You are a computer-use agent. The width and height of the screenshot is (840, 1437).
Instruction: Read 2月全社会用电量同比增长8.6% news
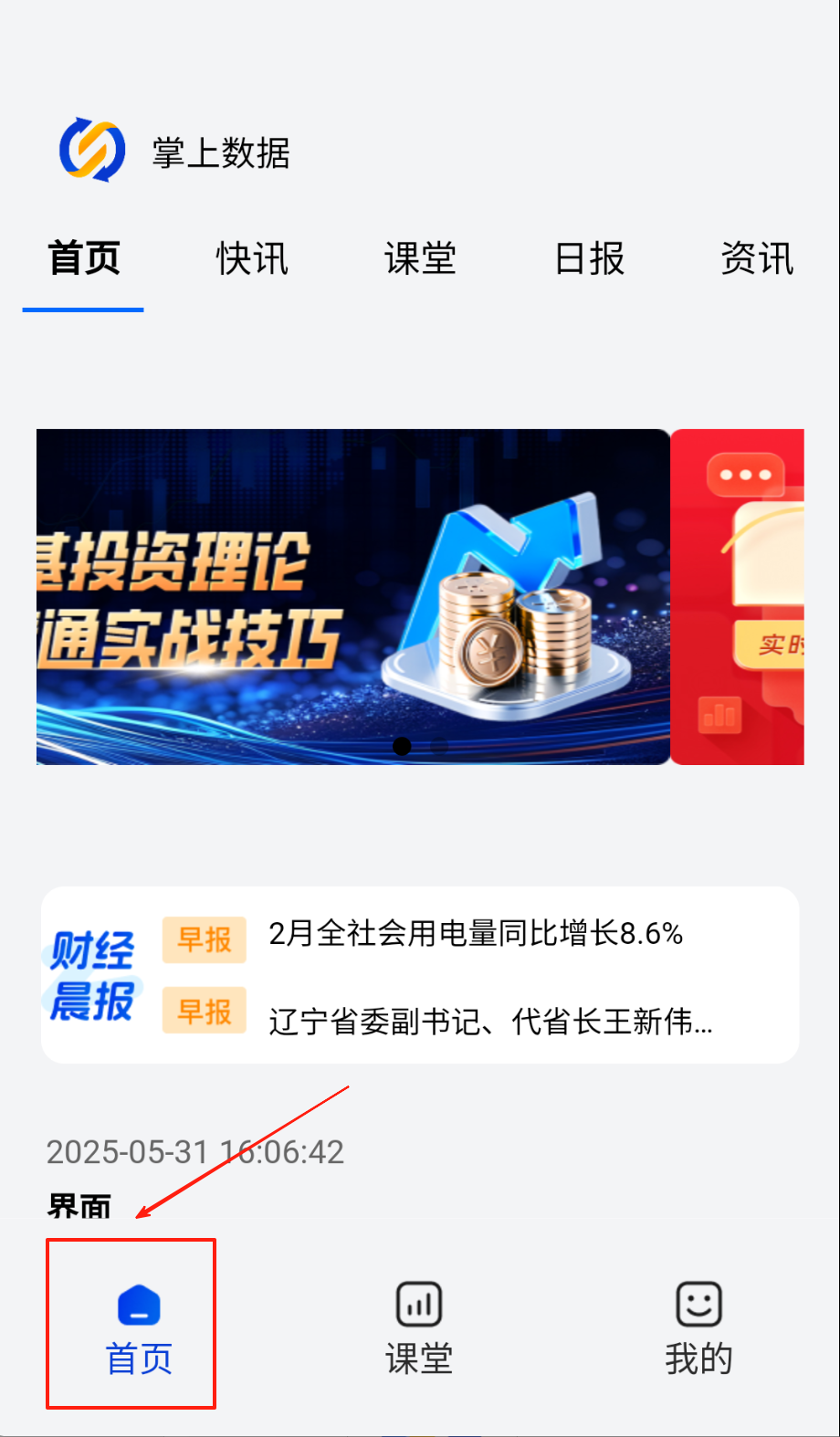coord(475,934)
